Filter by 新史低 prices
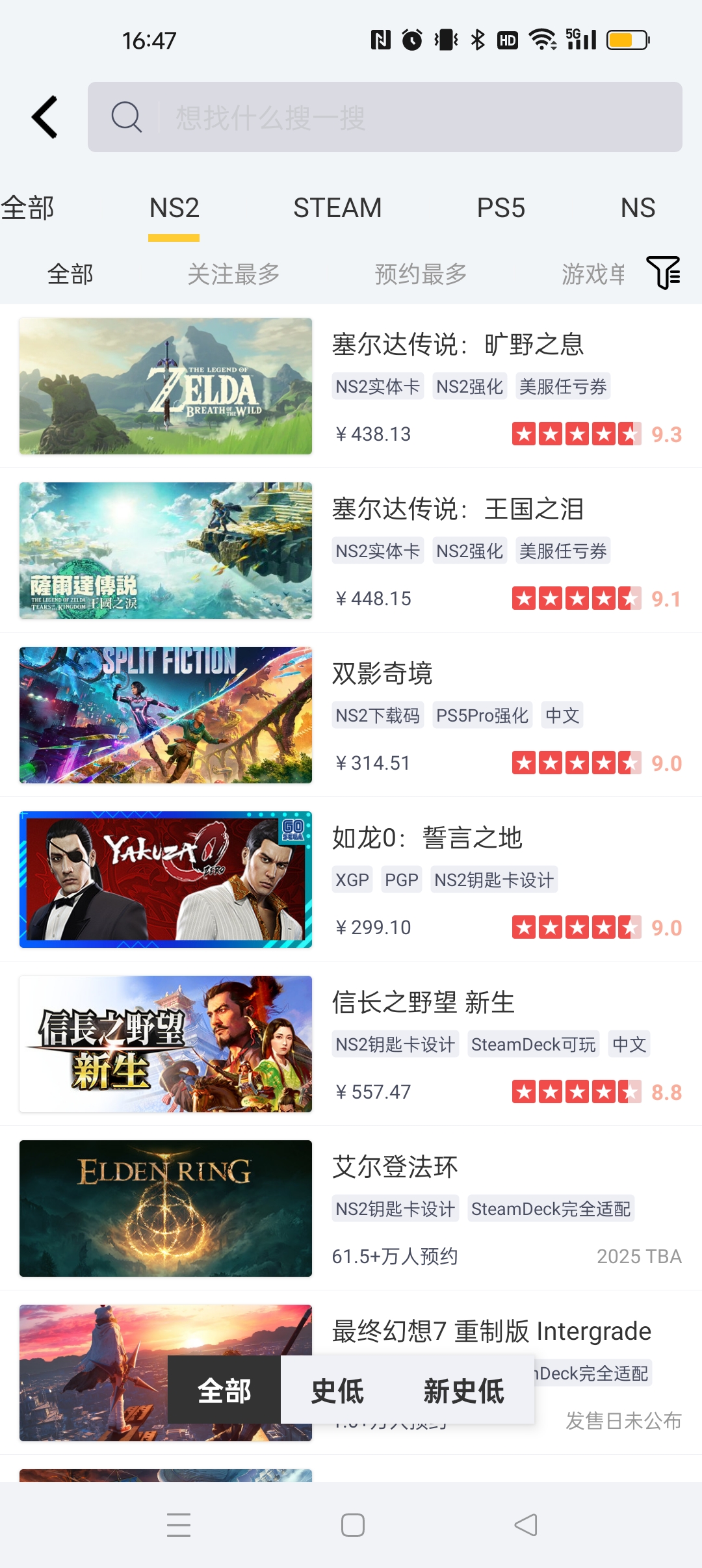 [463, 1391]
